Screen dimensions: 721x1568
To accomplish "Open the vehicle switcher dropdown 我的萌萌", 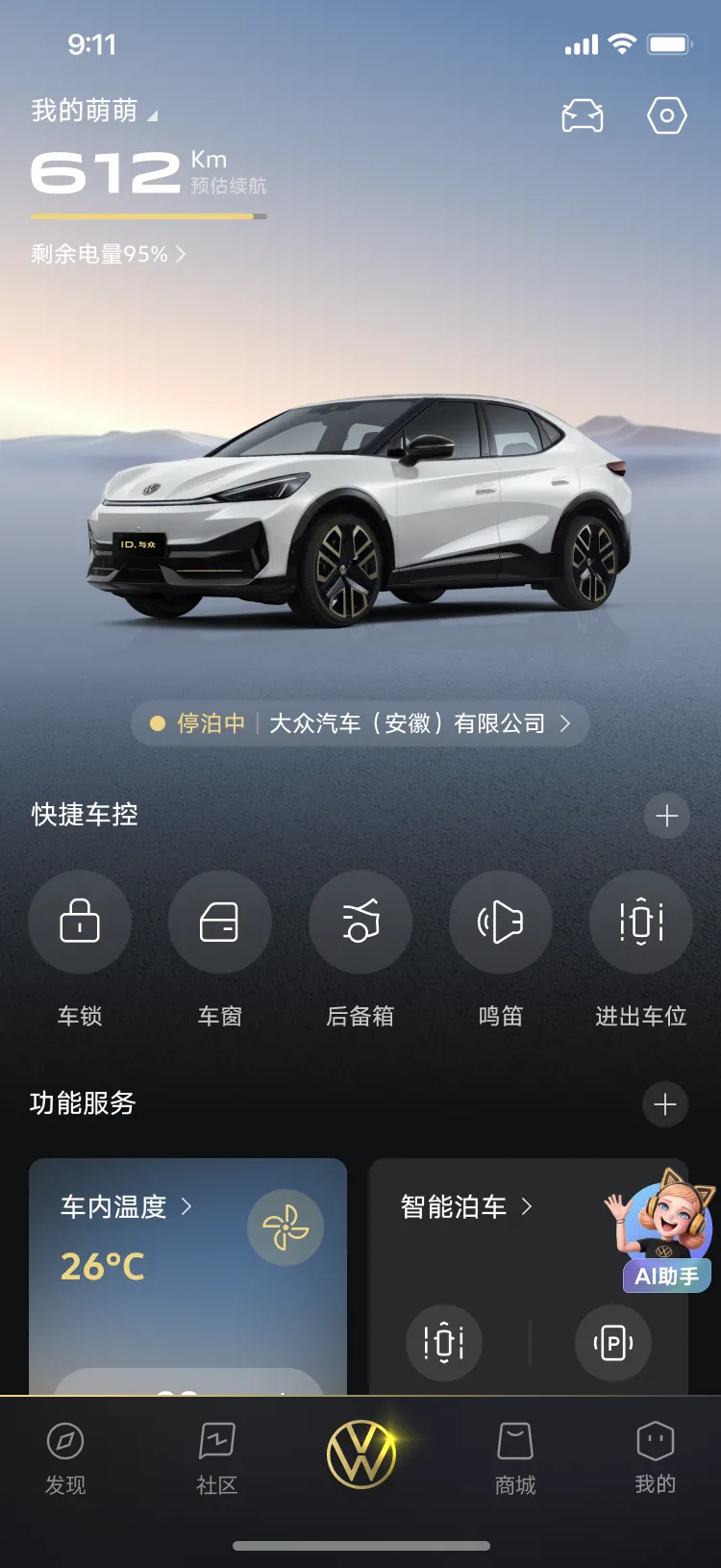I will tap(94, 112).
